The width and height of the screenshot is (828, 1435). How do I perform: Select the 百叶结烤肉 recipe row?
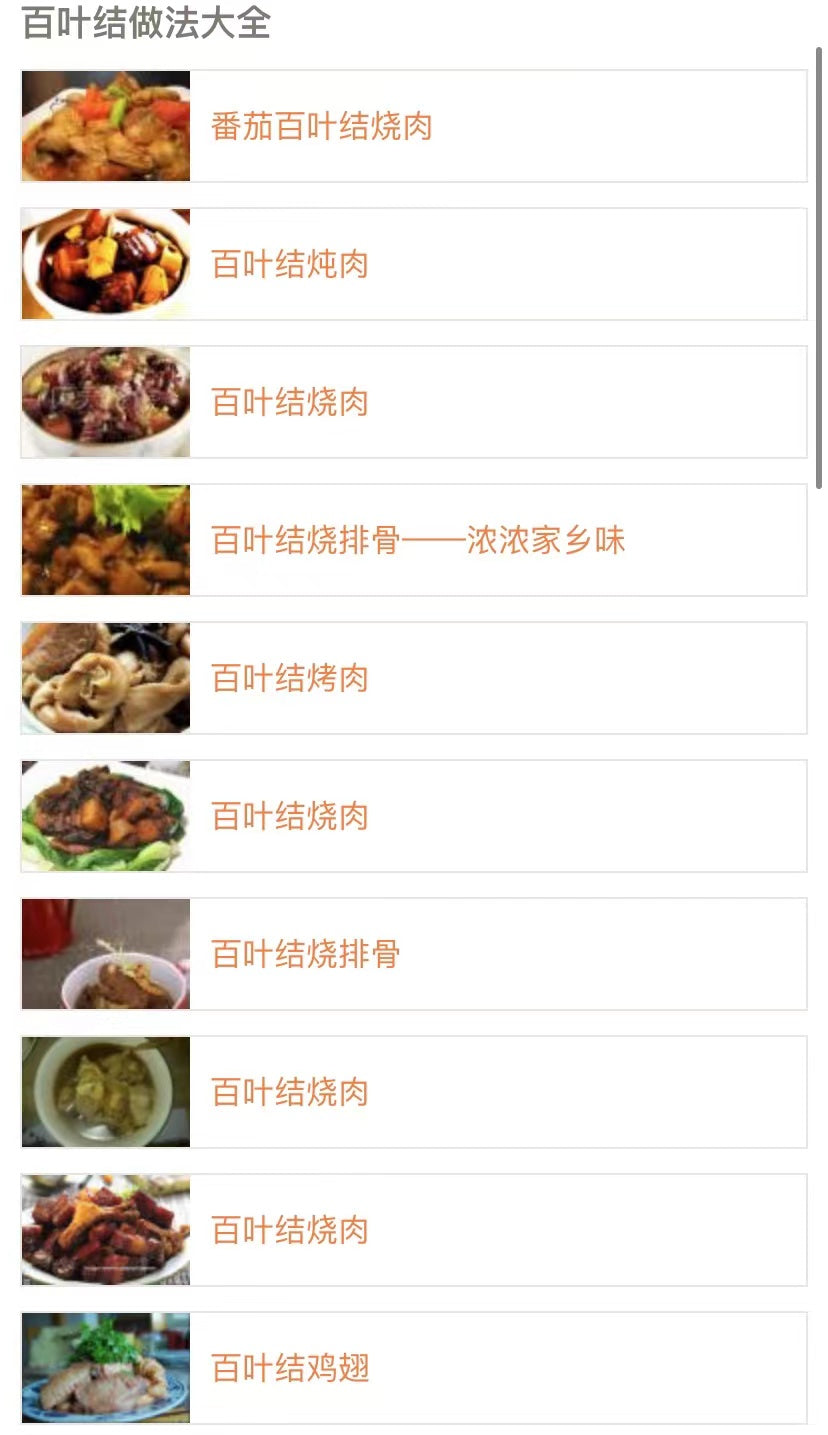tap(290, 679)
